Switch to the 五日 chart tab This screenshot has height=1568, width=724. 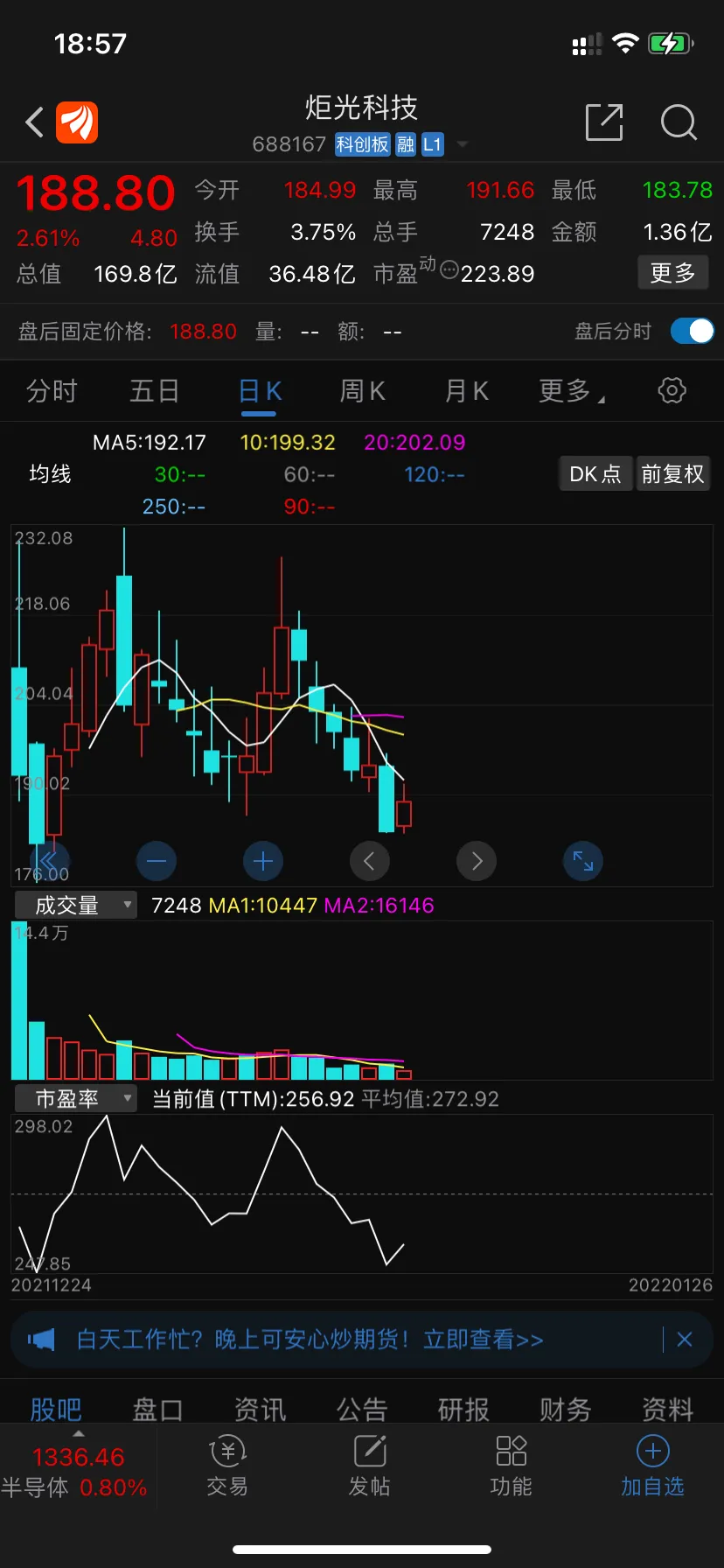[x=154, y=391]
